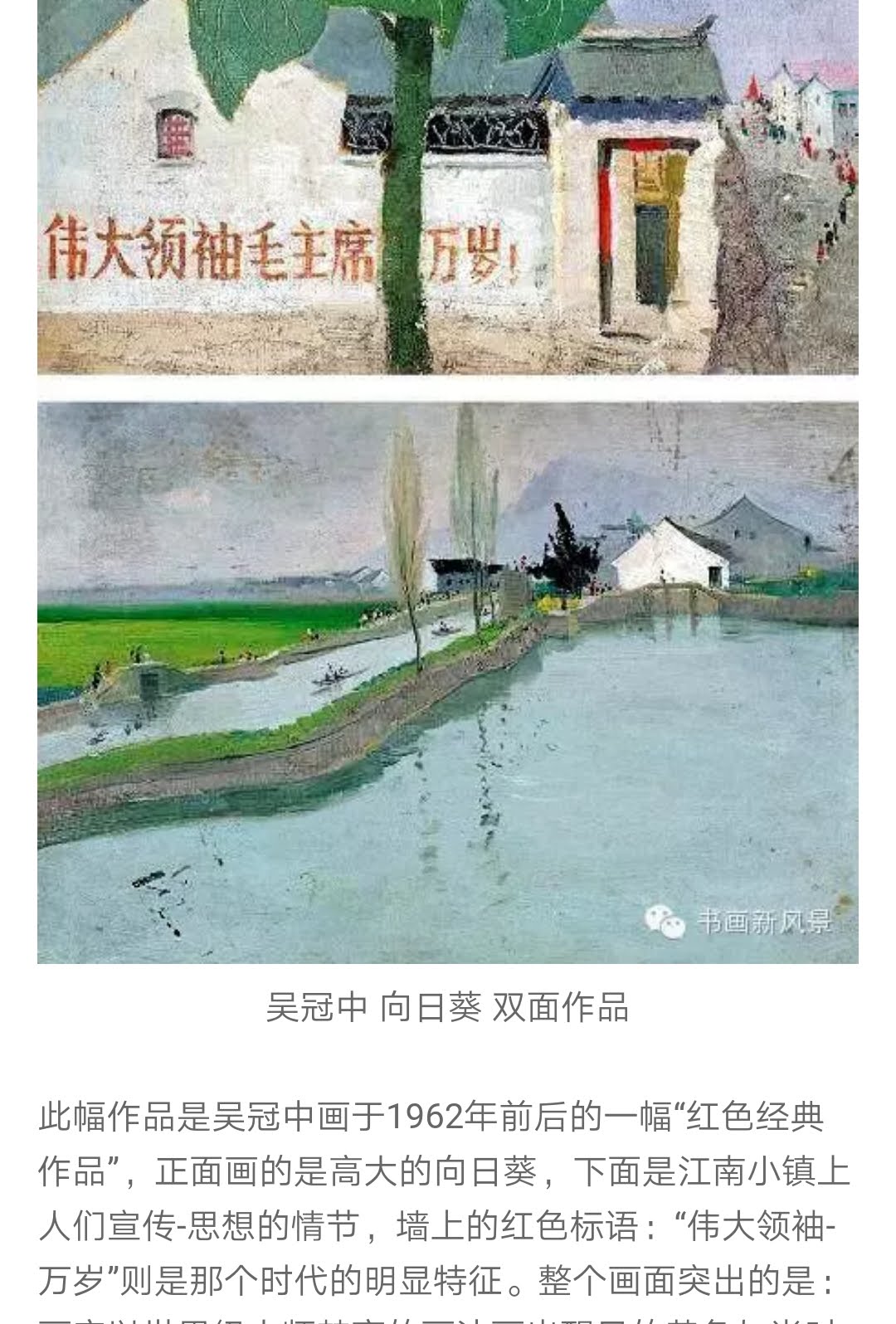View the river landscape painting full screen
The image size is (896, 1324).
coord(448,682)
